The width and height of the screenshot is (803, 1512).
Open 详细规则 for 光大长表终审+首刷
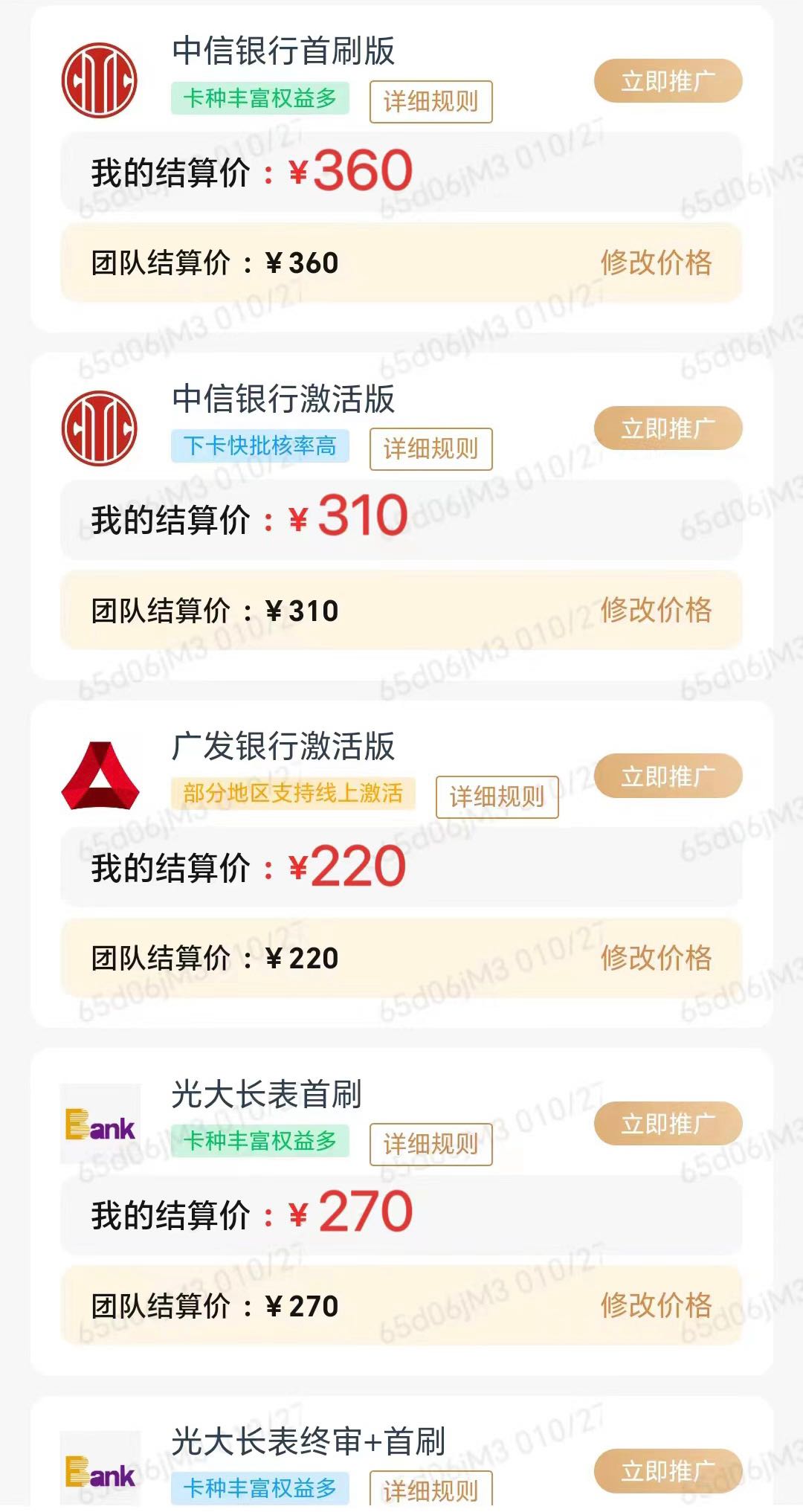click(x=430, y=1490)
